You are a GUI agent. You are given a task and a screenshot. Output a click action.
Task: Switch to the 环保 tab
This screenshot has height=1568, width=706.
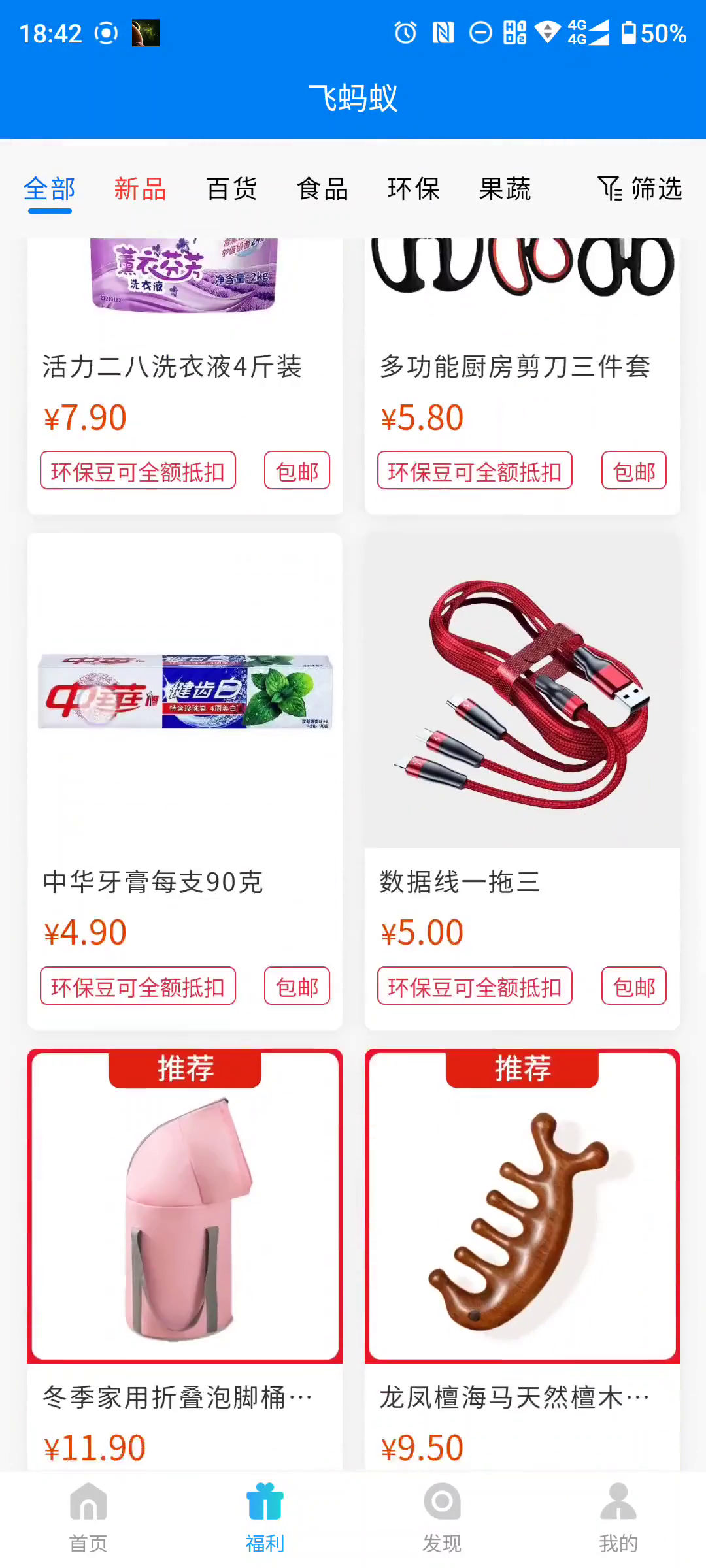[x=413, y=189]
